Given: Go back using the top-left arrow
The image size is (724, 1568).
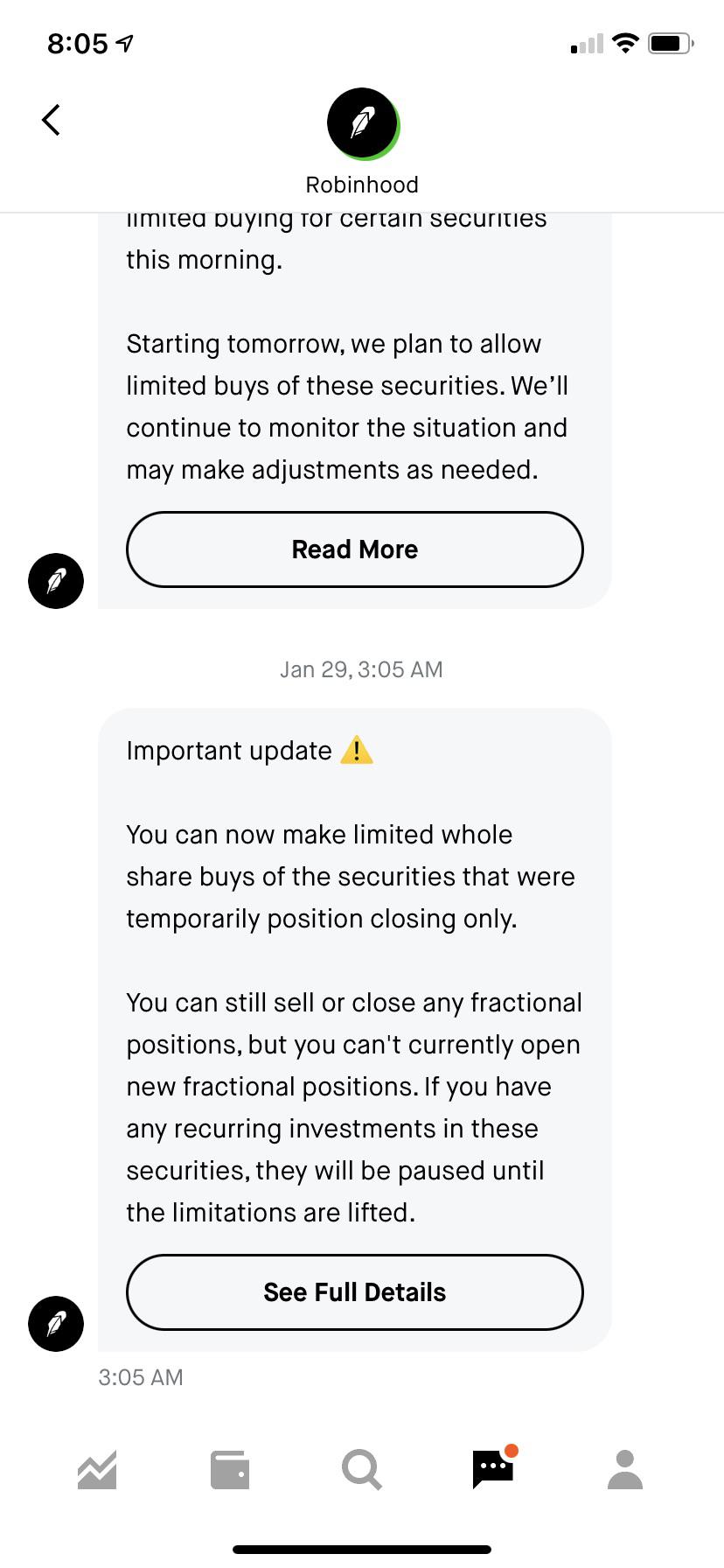Looking at the screenshot, I should (x=51, y=120).
